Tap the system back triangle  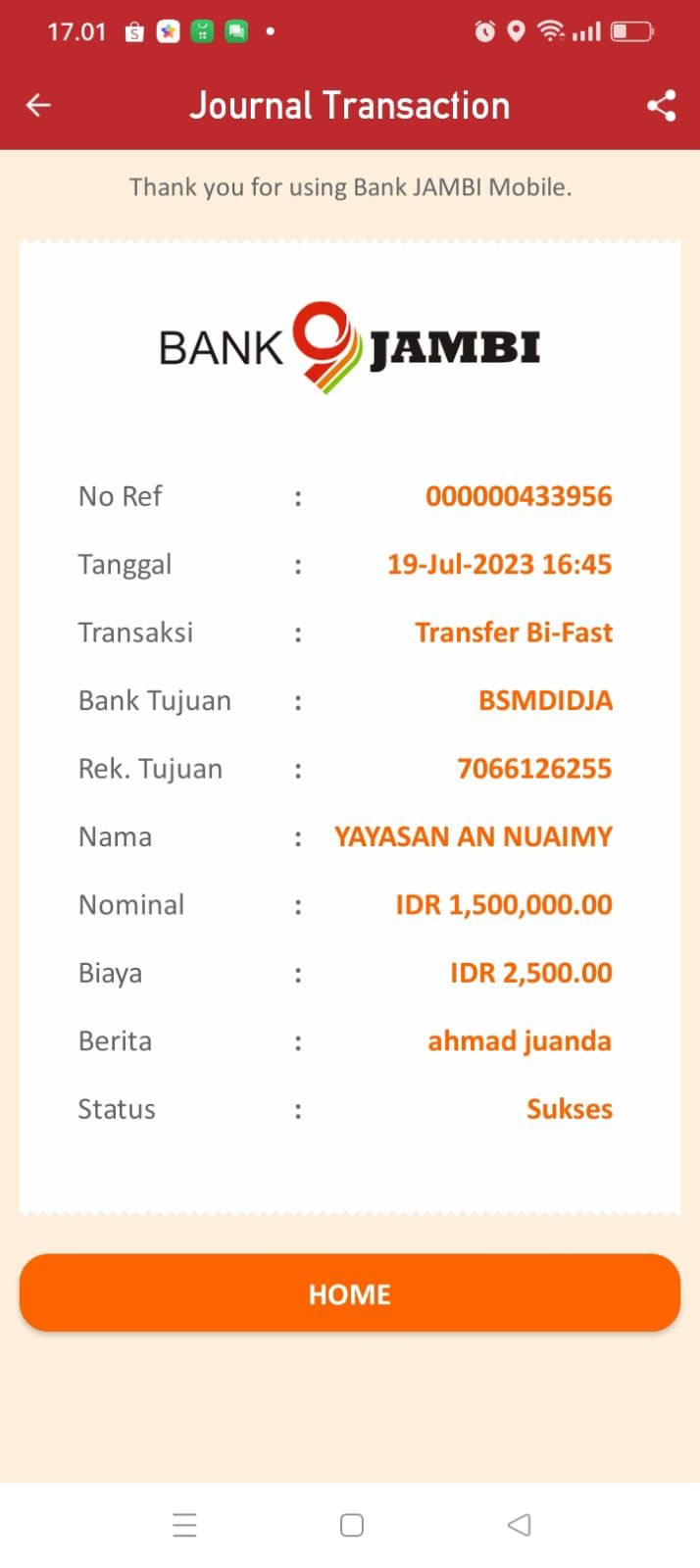coord(520,1525)
